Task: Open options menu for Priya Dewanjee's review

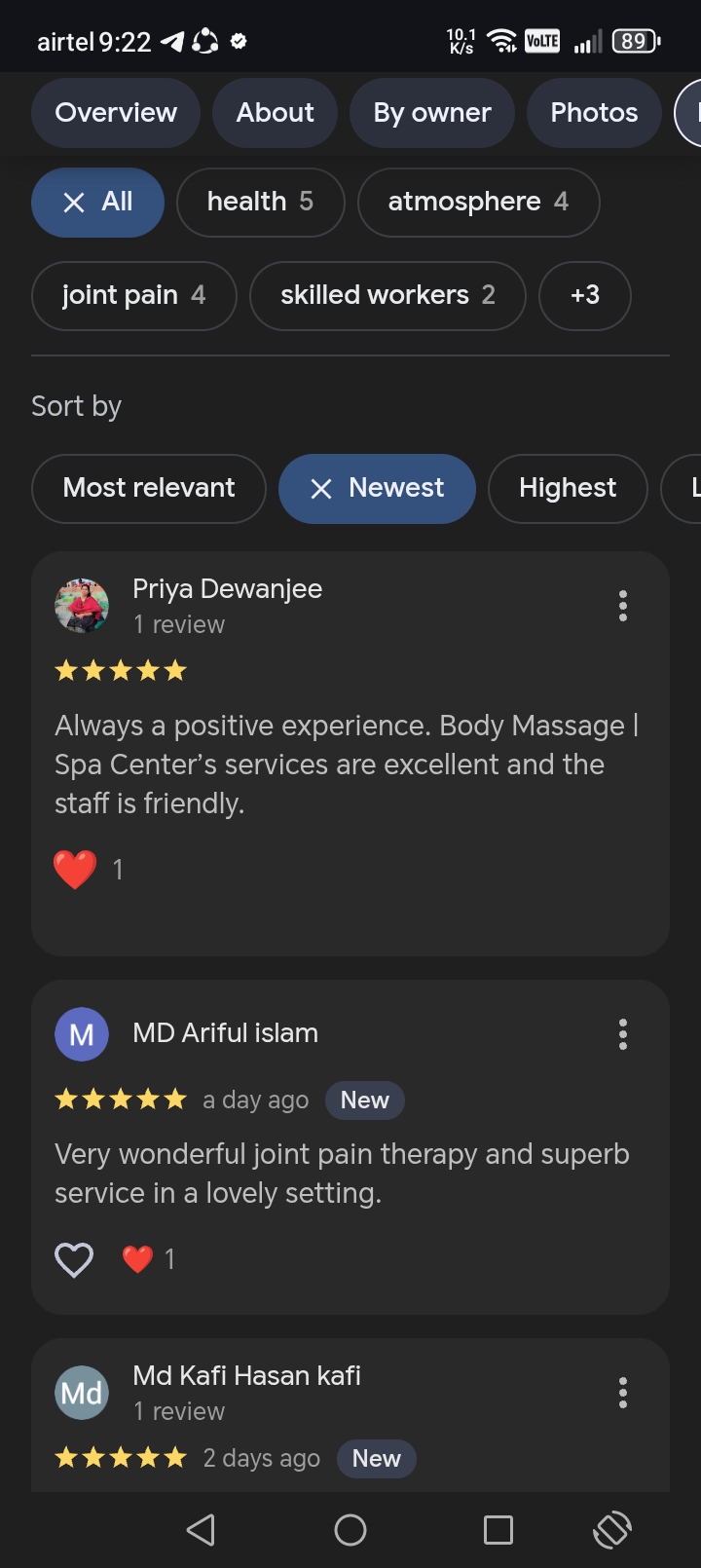Action: coord(623,606)
